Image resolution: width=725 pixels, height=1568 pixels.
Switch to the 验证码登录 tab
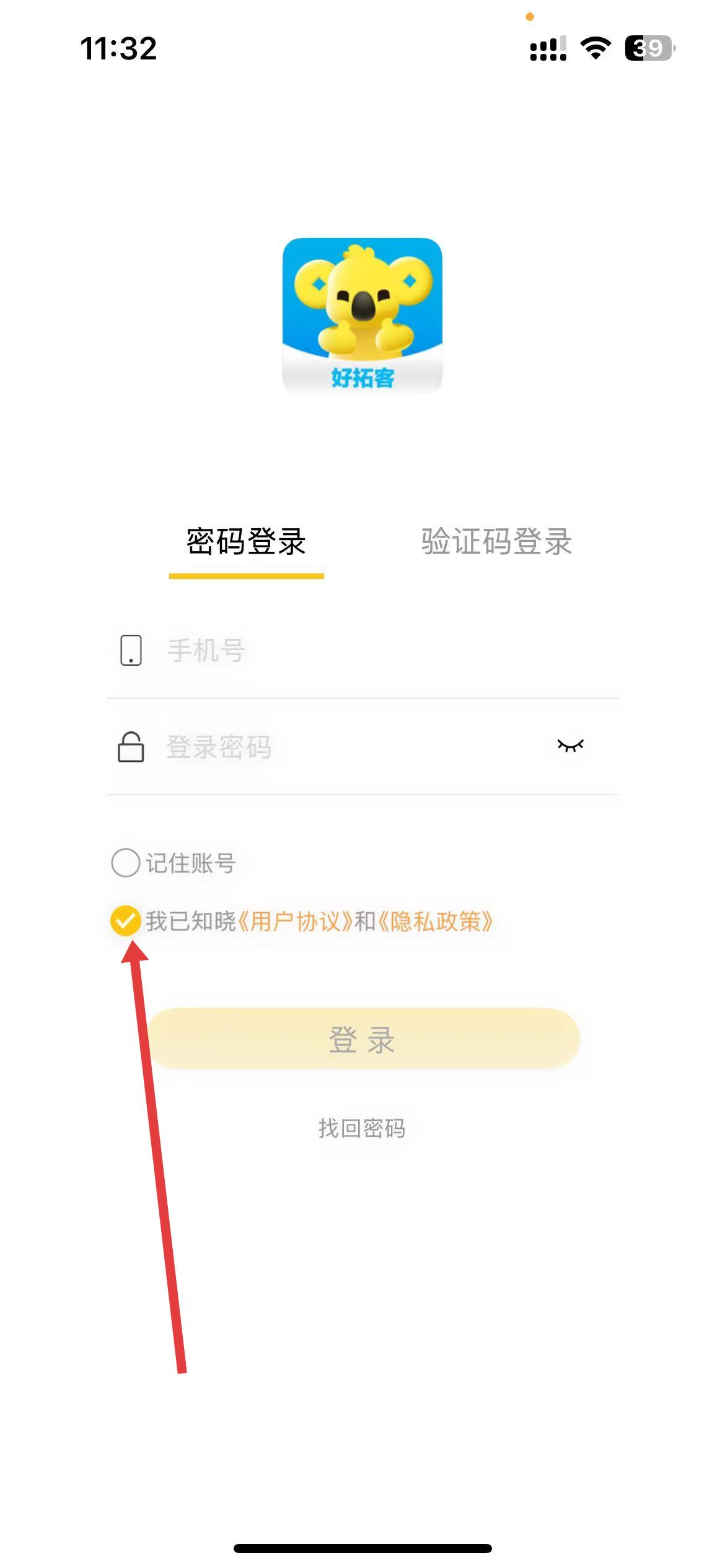[x=496, y=542]
